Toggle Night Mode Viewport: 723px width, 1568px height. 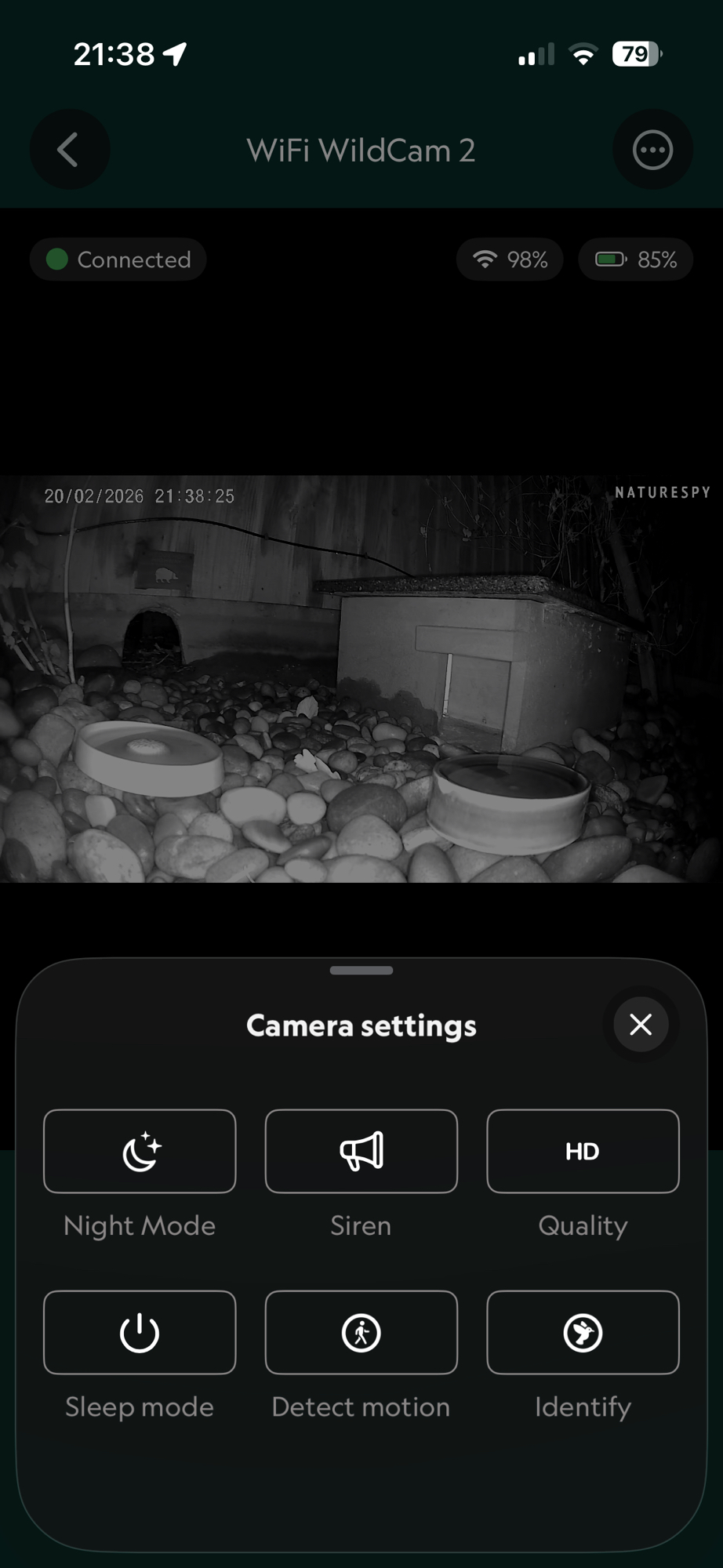140,1151
